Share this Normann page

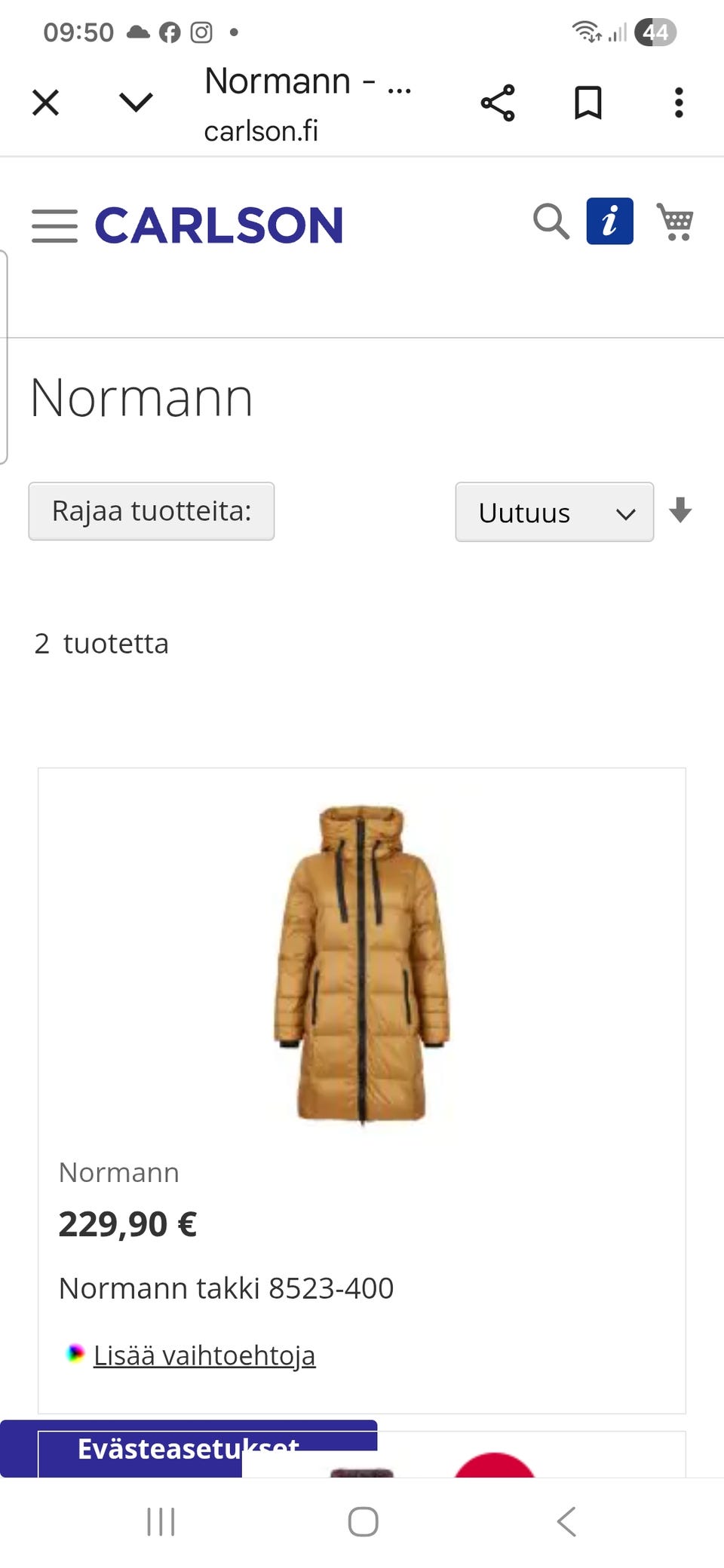[x=499, y=103]
